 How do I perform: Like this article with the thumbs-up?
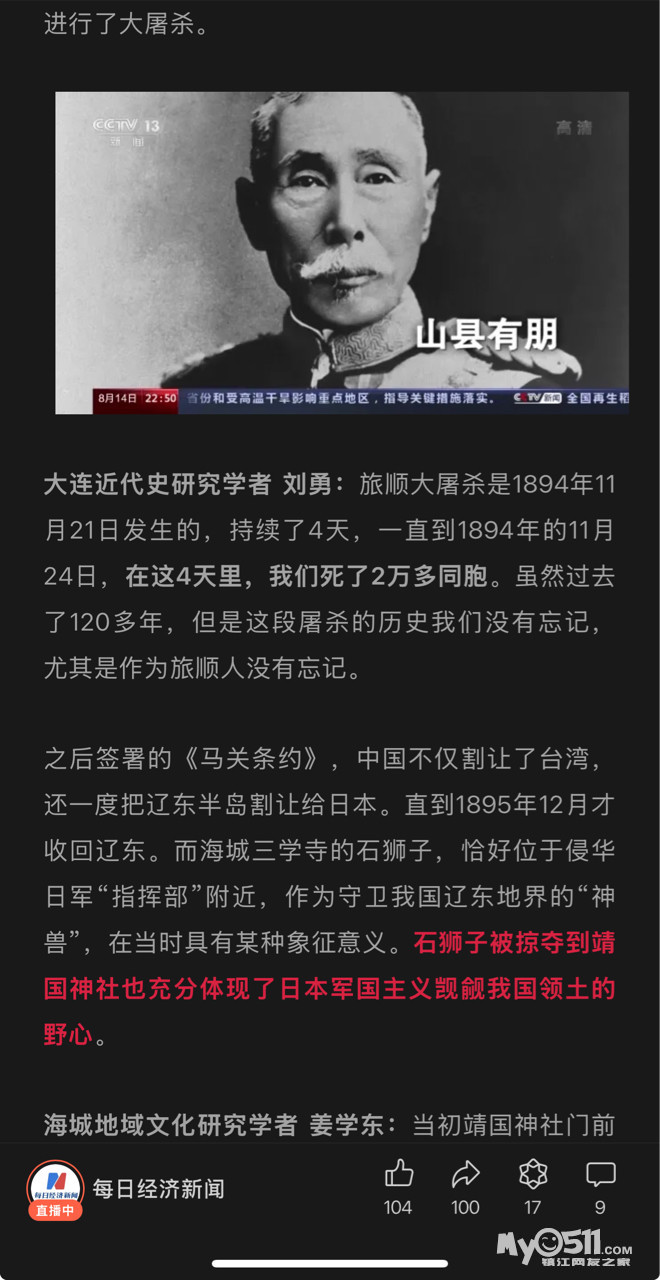coord(398,1175)
